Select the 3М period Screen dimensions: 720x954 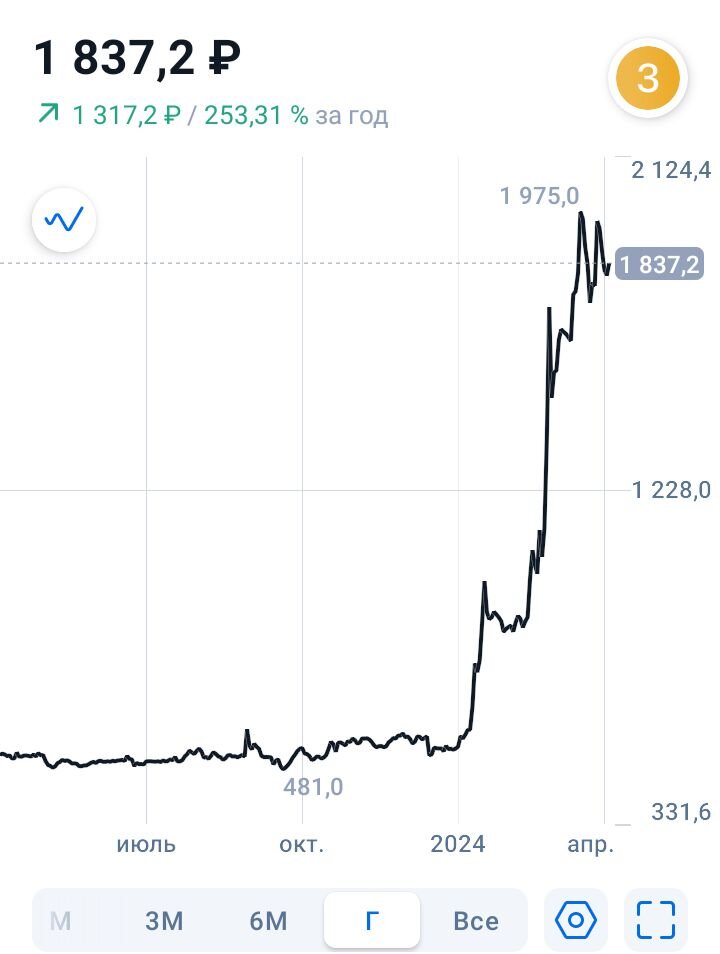[x=164, y=920]
